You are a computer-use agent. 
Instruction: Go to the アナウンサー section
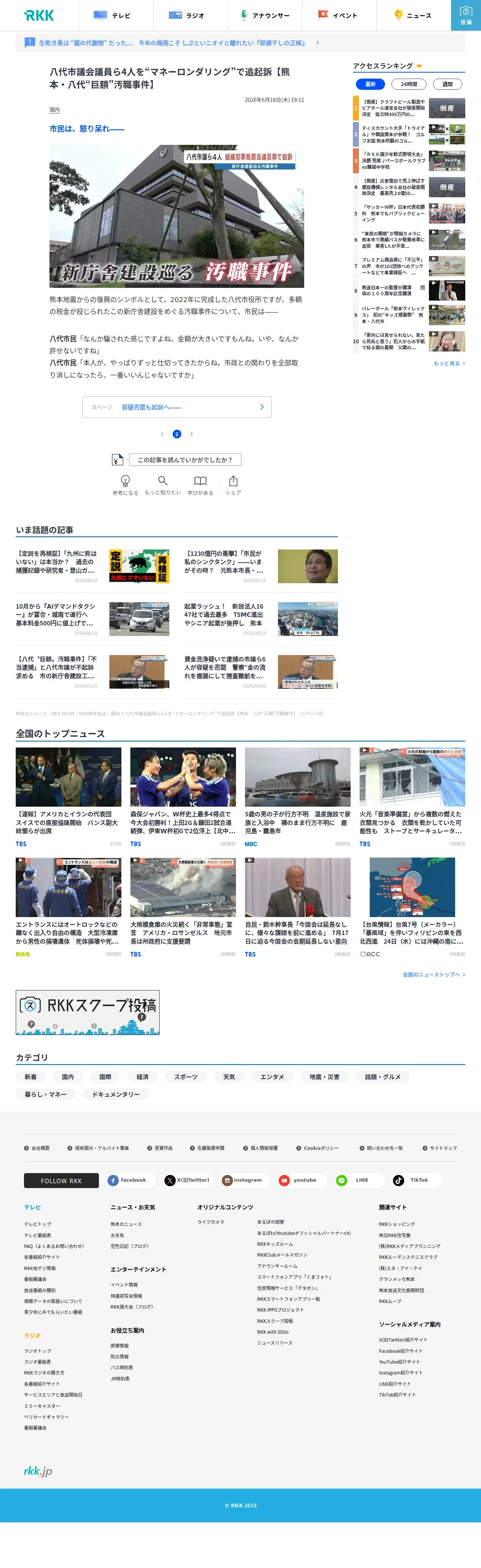265,15
